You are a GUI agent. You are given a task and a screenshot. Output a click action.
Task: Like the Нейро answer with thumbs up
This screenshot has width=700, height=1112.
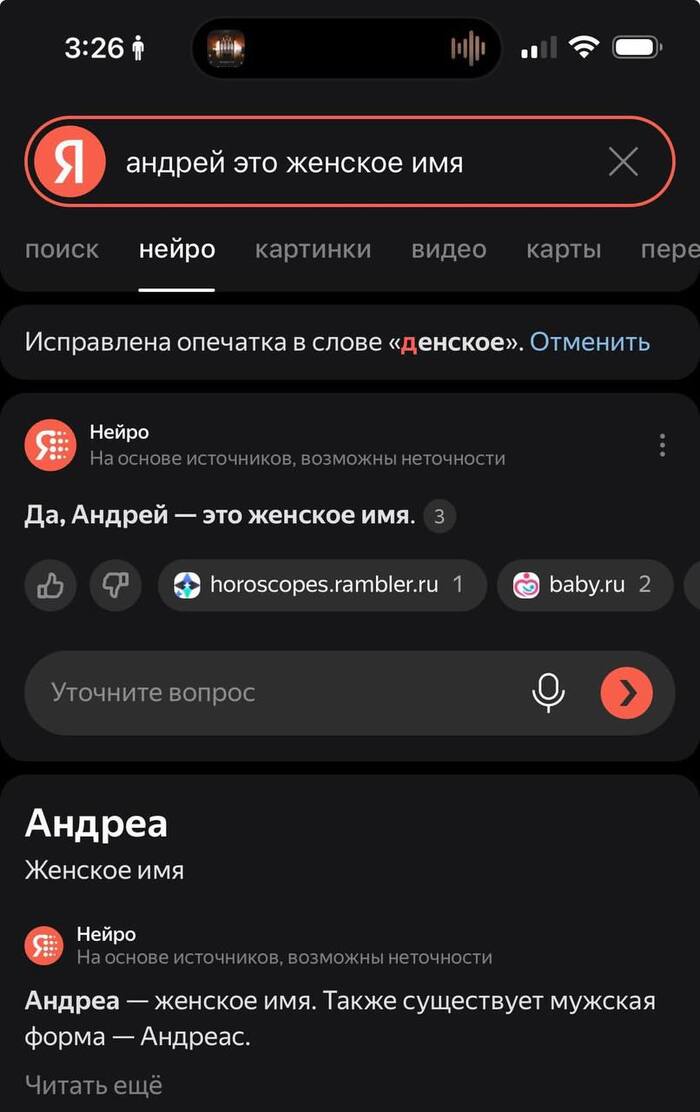[50, 585]
